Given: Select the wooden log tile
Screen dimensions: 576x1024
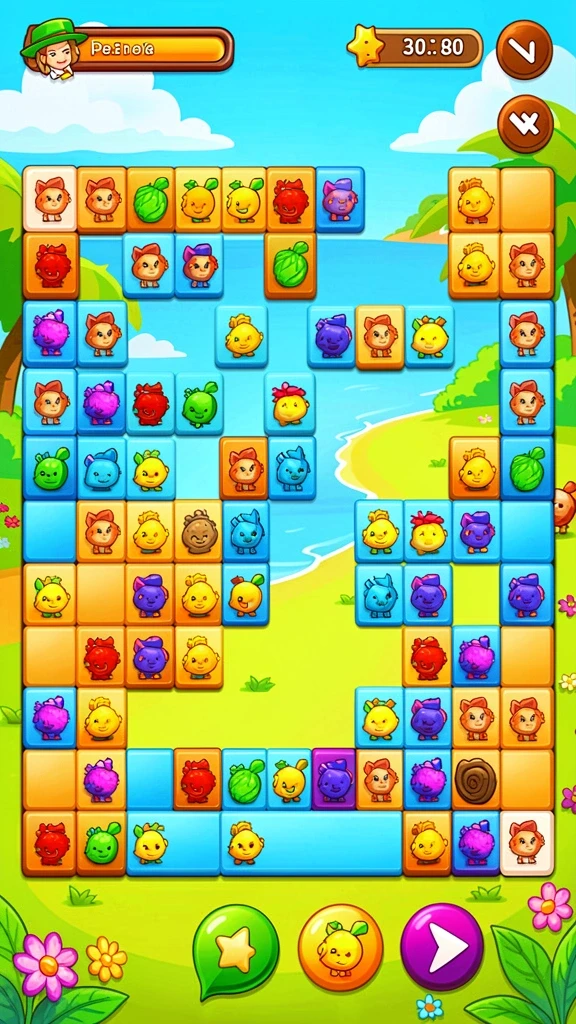Looking at the screenshot, I should [475, 780].
